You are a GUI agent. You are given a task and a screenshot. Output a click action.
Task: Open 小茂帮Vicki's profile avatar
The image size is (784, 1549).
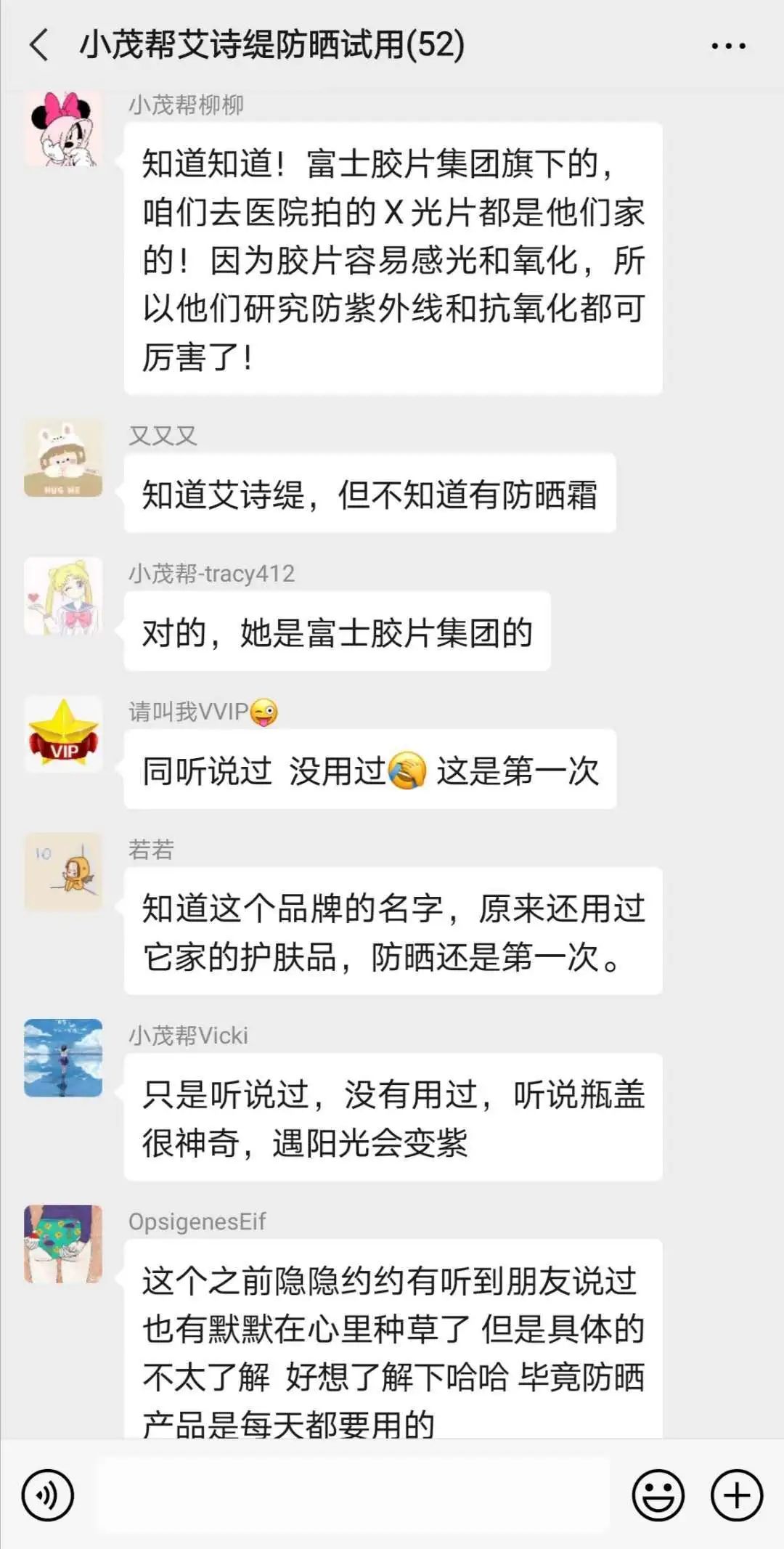63,1058
